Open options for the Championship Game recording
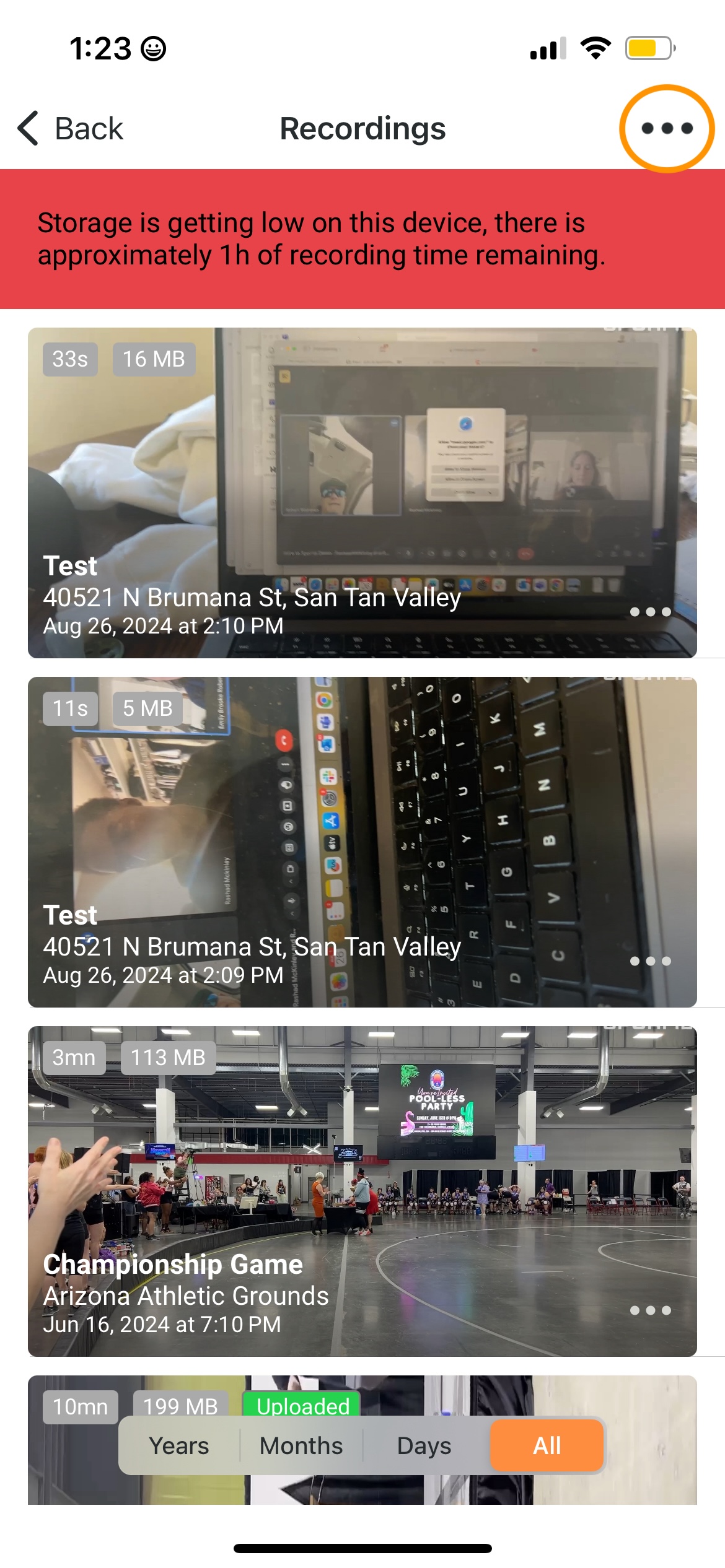This screenshot has height=1568, width=725. click(x=650, y=1310)
